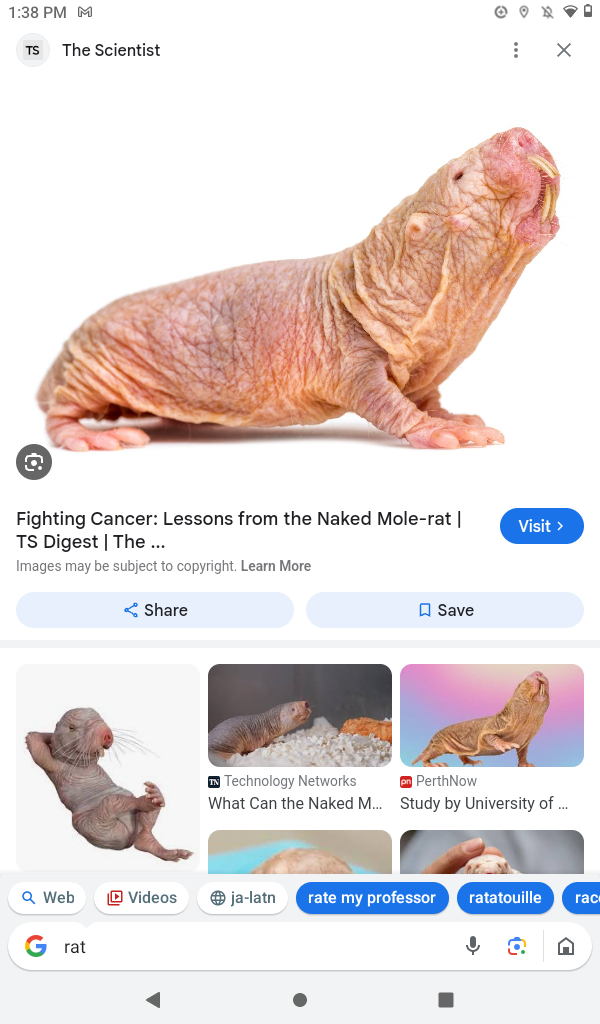Choose the 'rate my professor' suggestion
Screen dimensions: 600x1024
[371, 898]
